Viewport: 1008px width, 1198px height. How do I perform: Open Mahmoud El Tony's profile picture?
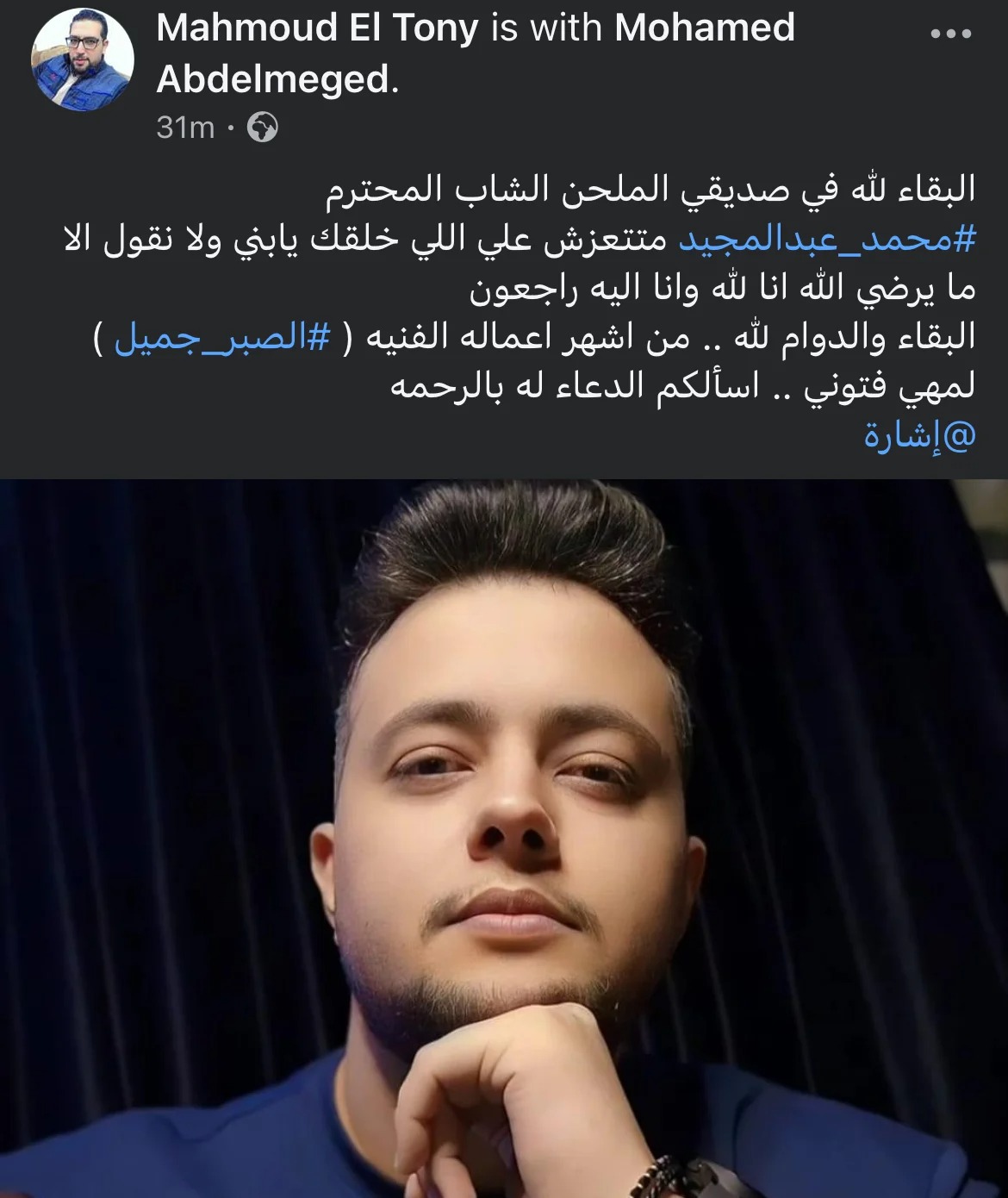(x=83, y=59)
